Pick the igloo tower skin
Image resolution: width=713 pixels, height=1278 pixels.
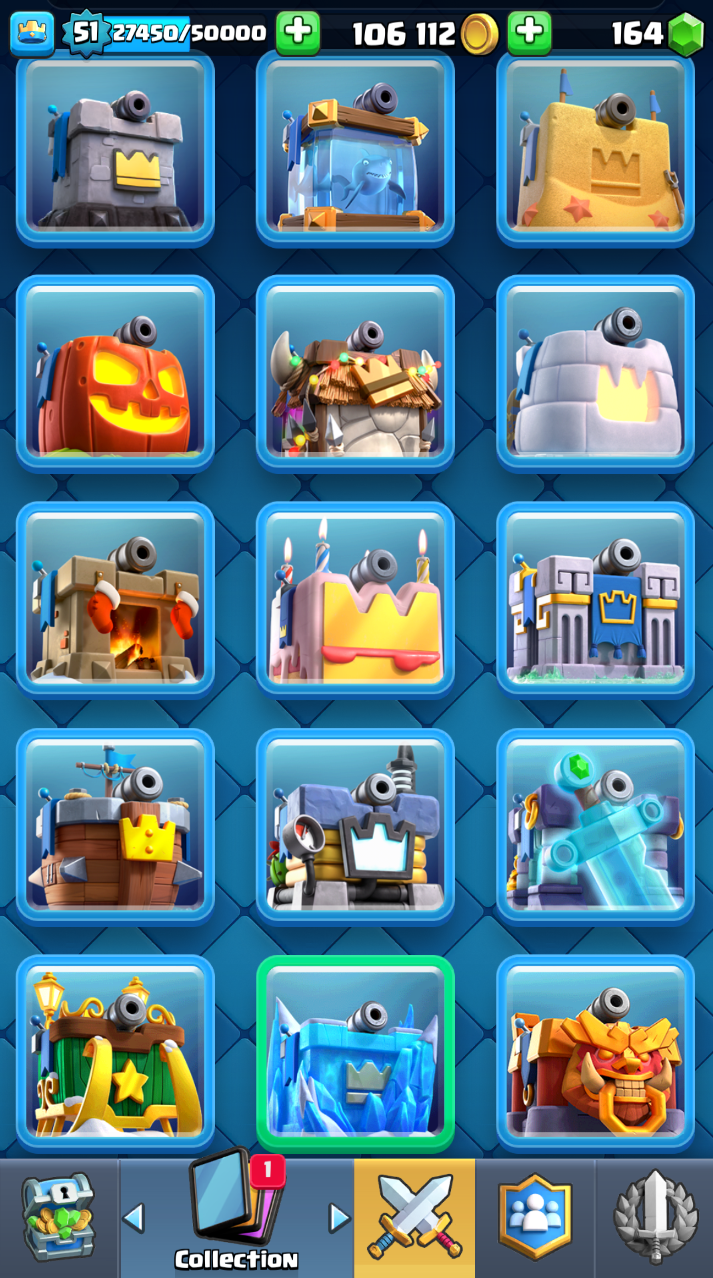[595, 373]
